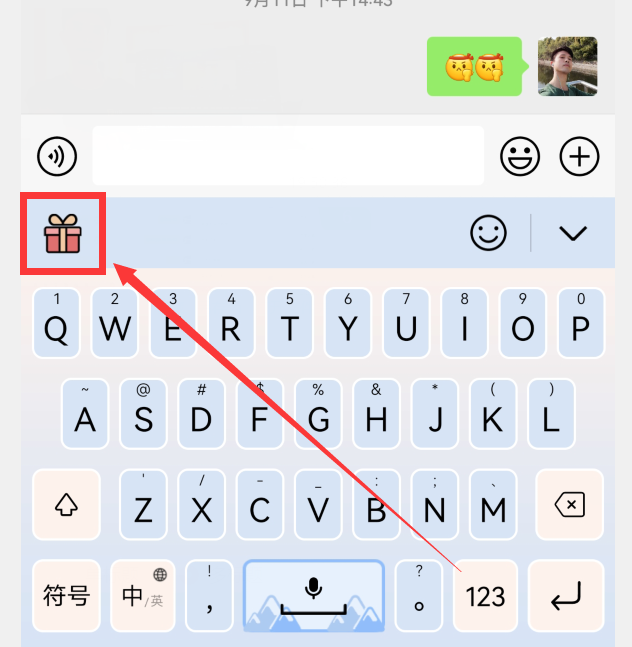Type the letter Q key
Image resolution: width=632 pixels, height=647 pixels.
[57, 322]
